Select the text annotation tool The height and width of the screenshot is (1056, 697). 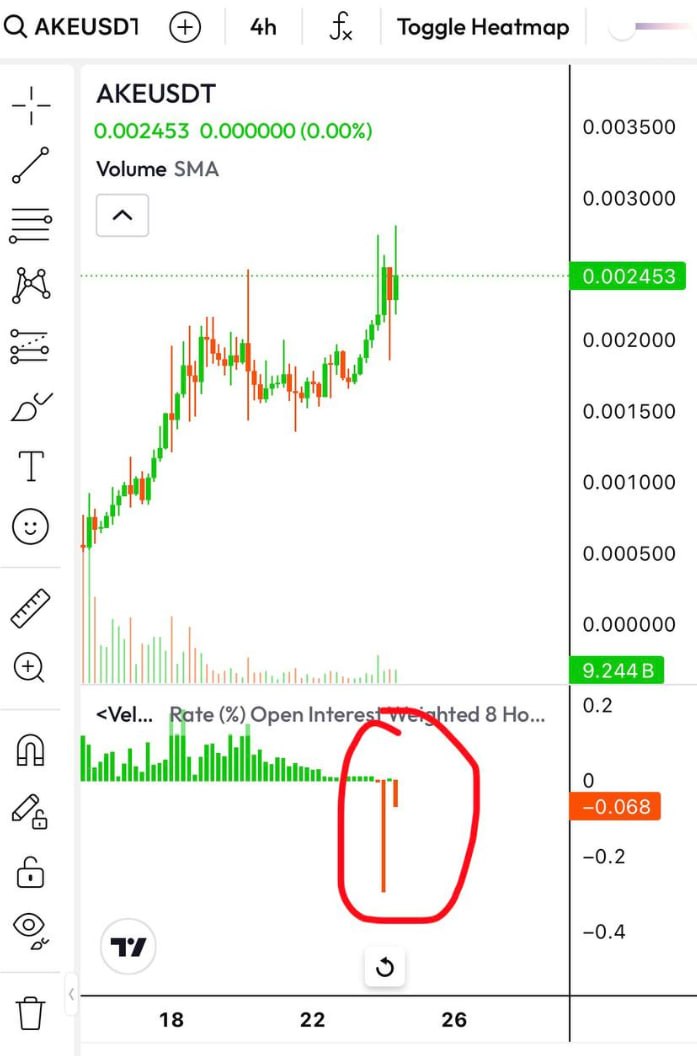pyautogui.click(x=31, y=466)
